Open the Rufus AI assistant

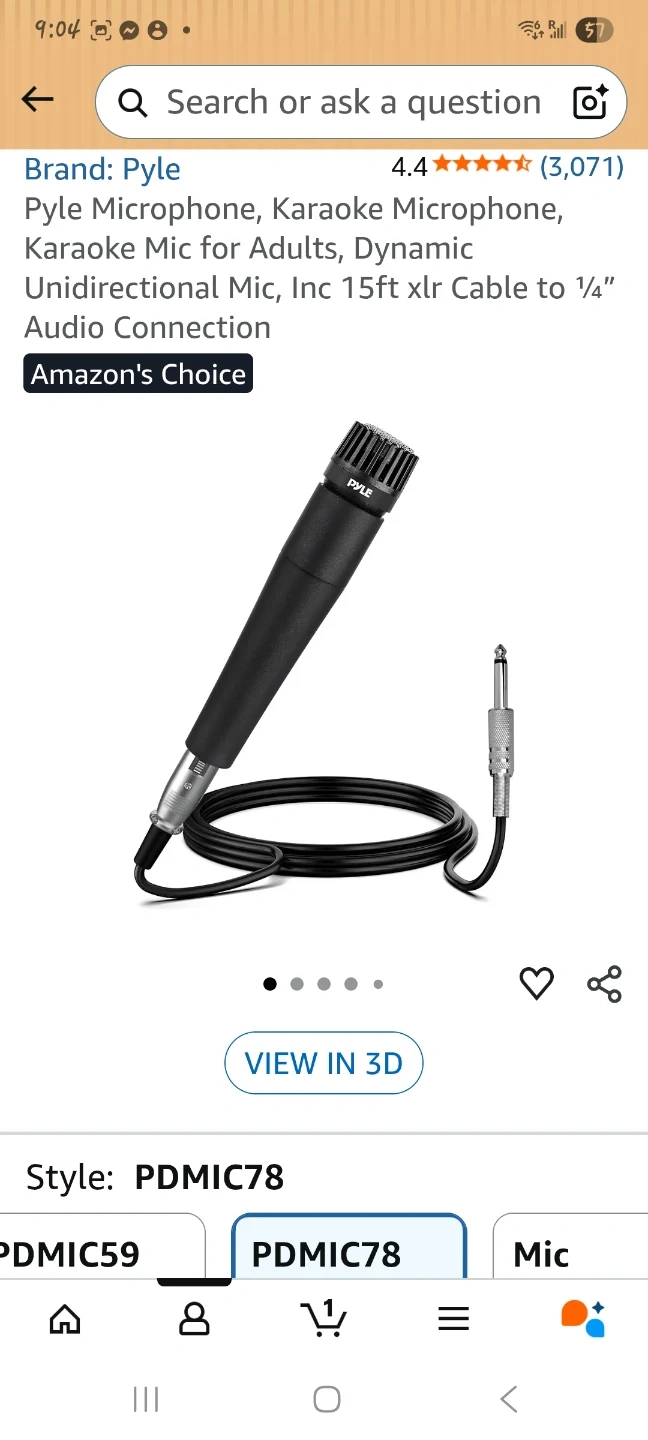(x=583, y=1320)
